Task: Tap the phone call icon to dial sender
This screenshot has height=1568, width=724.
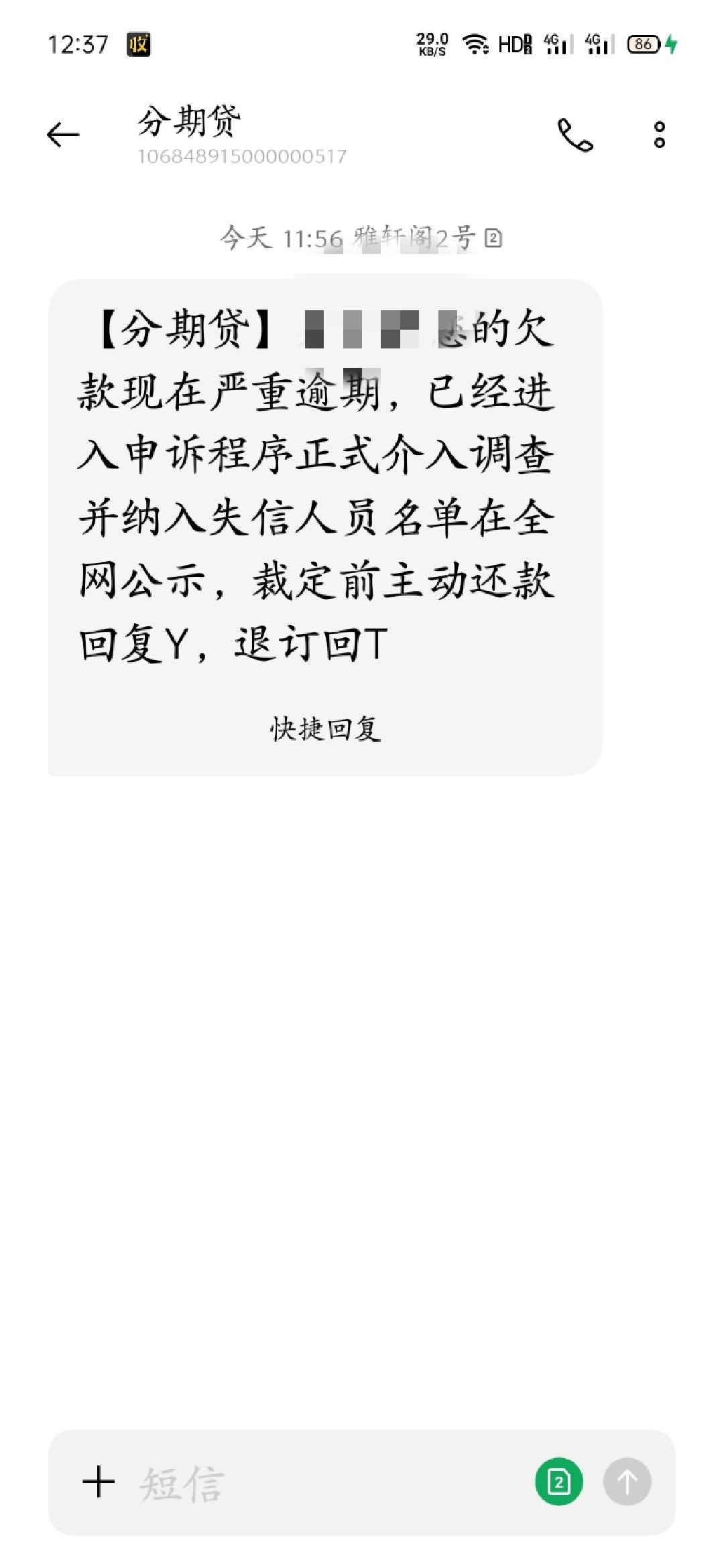Action: [x=575, y=135]
